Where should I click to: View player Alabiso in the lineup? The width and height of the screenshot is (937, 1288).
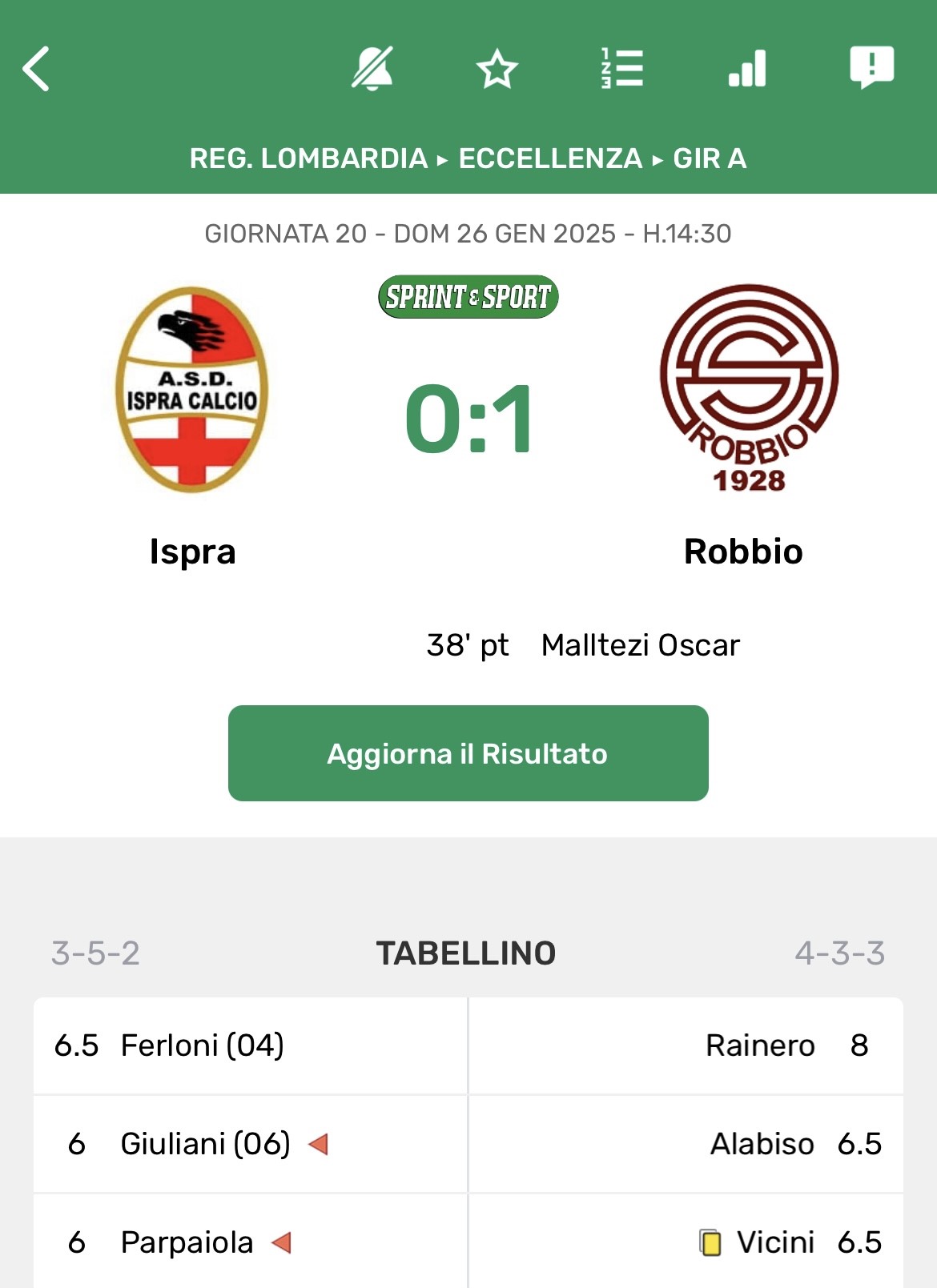[762, 1144]
